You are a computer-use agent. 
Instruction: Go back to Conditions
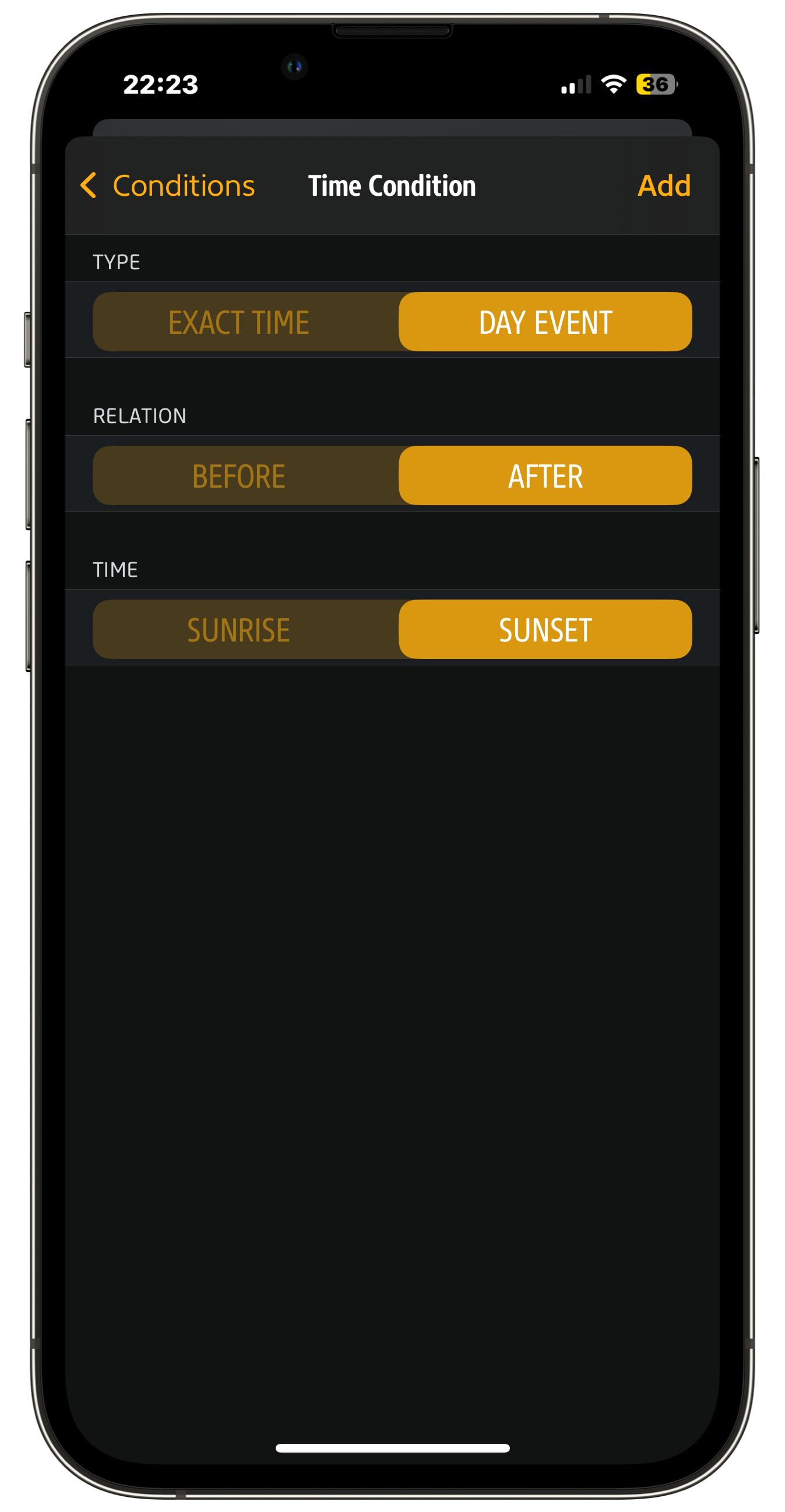point(168,186)
